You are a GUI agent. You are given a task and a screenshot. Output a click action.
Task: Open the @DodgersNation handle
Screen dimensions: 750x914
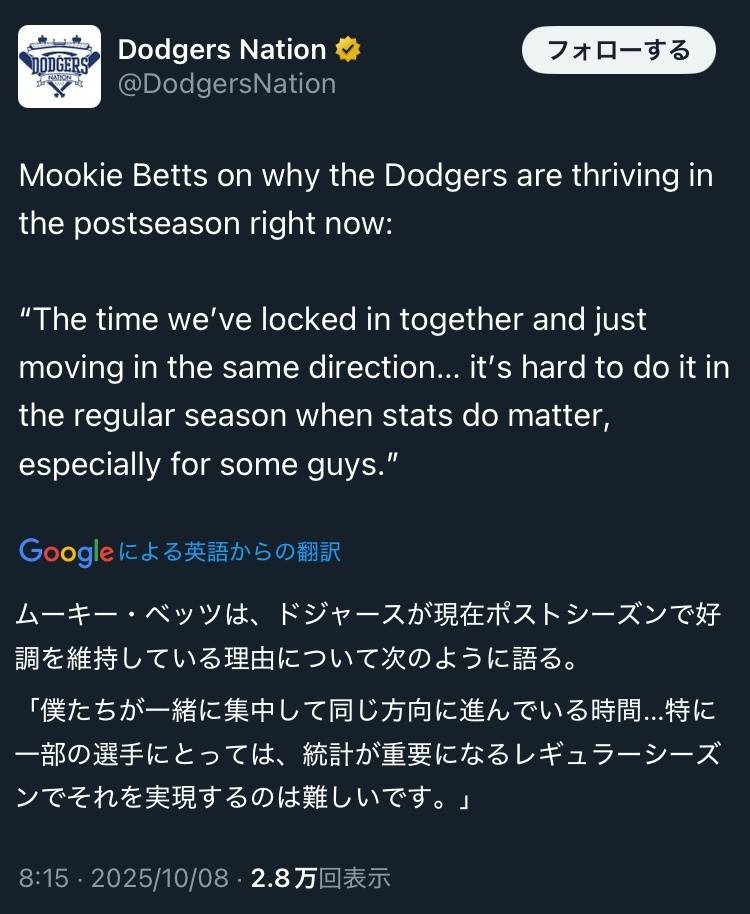click(x=227, y=84)
